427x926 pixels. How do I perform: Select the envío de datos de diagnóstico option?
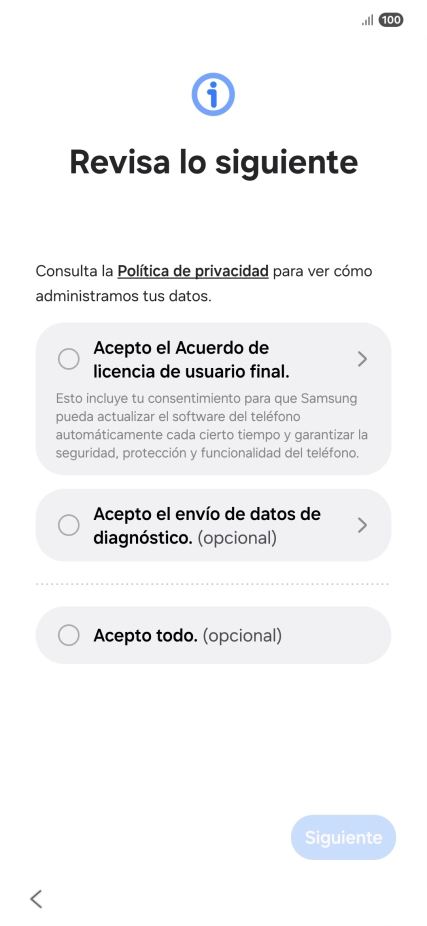coord(69,525)
